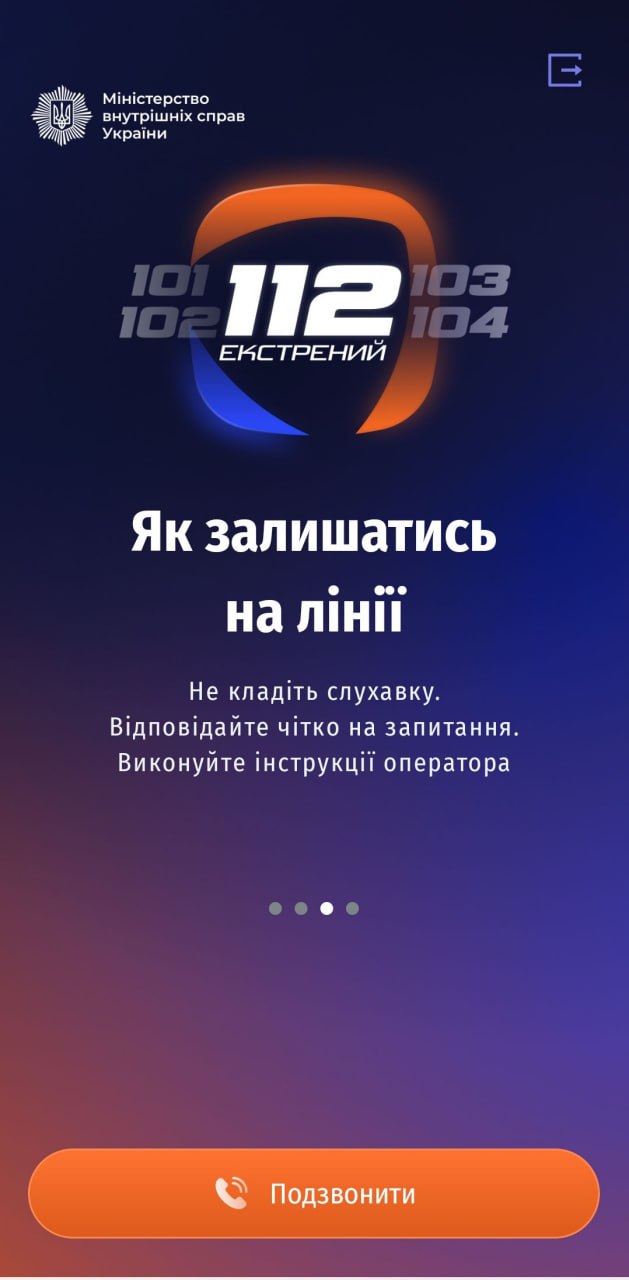Go to the fourth page indicator dot
Image resolution: width=629 pixels, height=1280 pixels.
pos(352,909)
